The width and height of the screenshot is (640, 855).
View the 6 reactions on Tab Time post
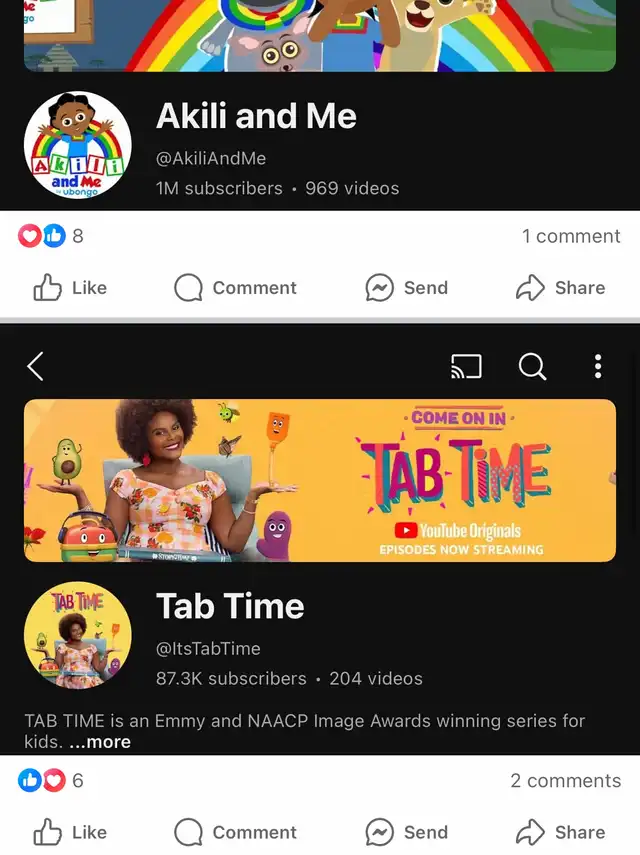[x=50, y=781]
